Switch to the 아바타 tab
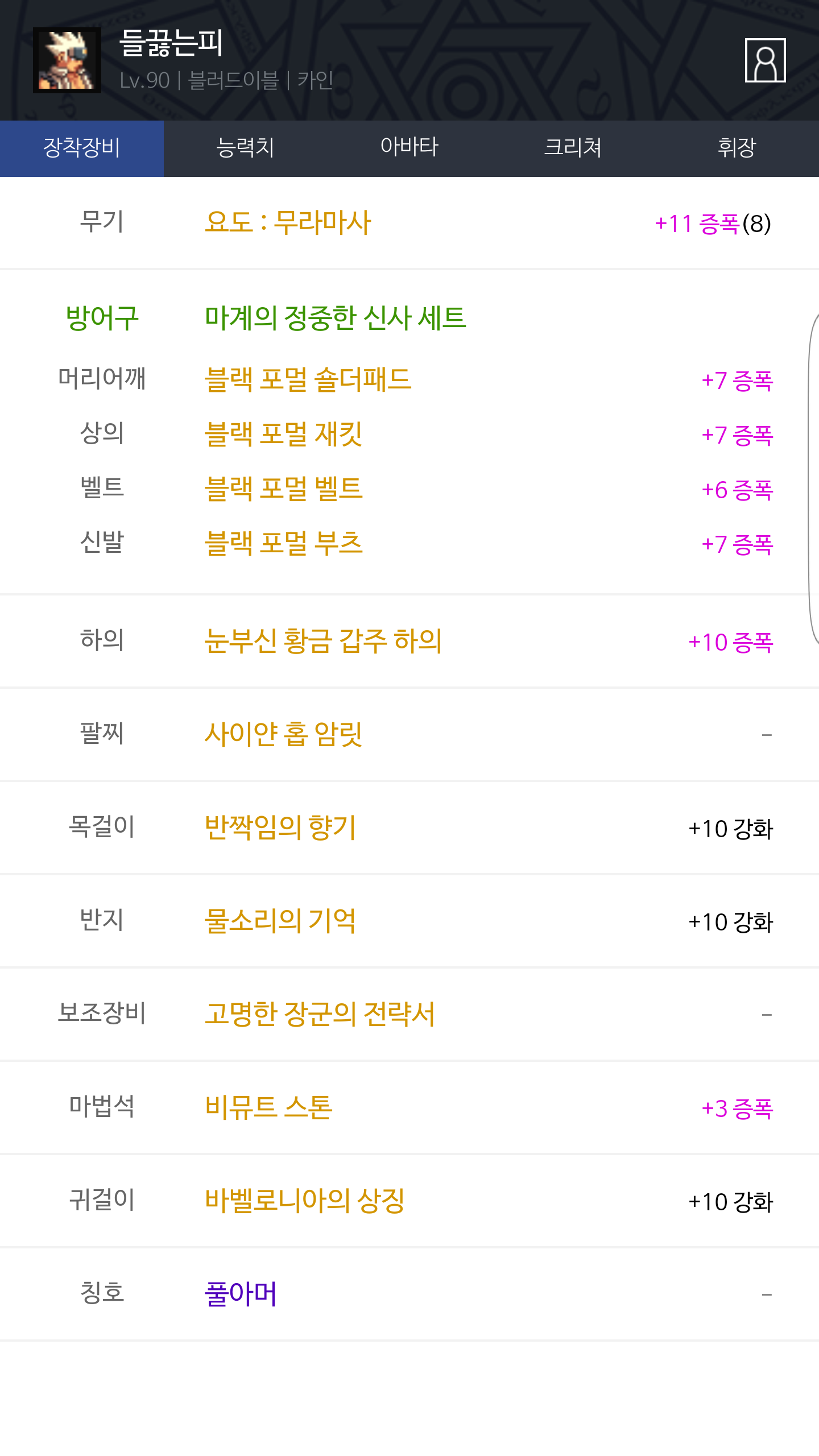The width and height of the screenshot is (819, 1456). coord(409,148)
